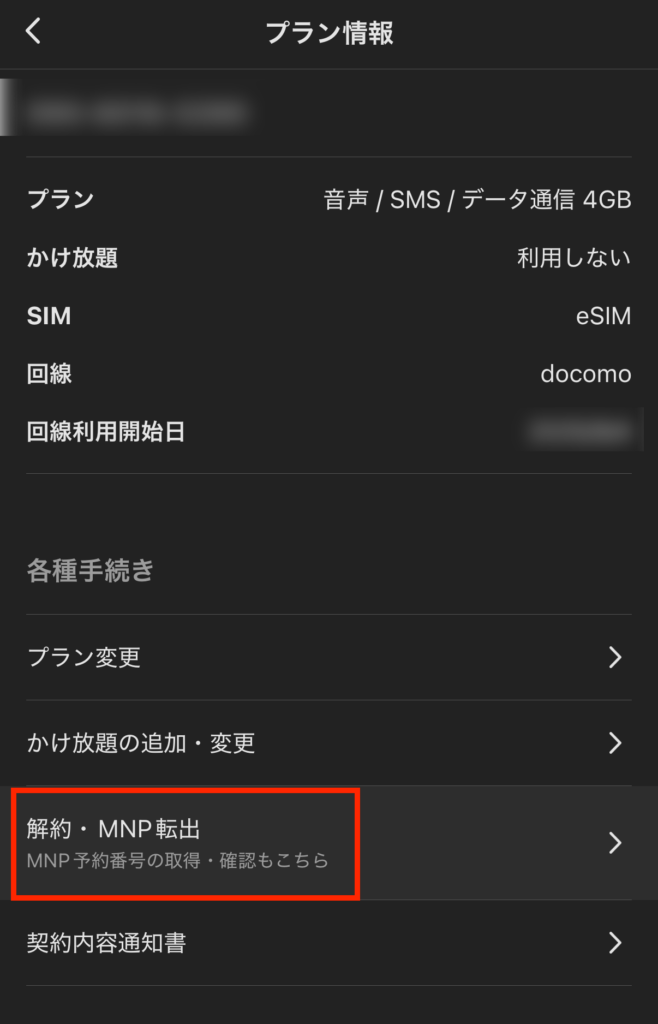The width and height of the screenshot is (658, 1024).
Task: Open 契約内容通知書 row
Action: pos(328,943)
